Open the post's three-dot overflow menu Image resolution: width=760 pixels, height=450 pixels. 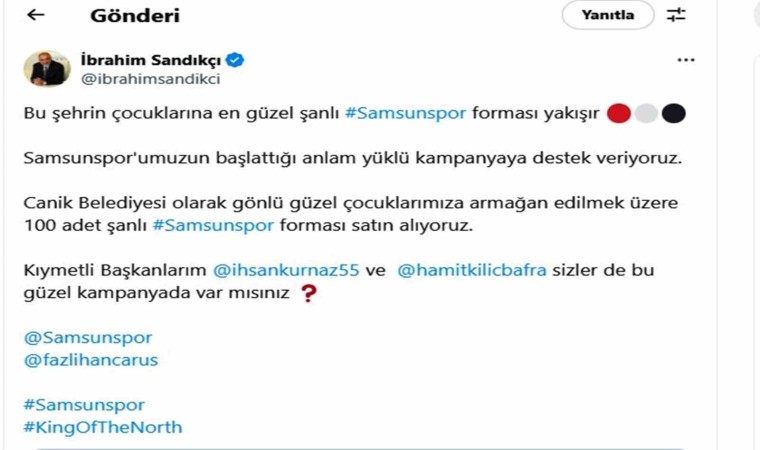685,60
